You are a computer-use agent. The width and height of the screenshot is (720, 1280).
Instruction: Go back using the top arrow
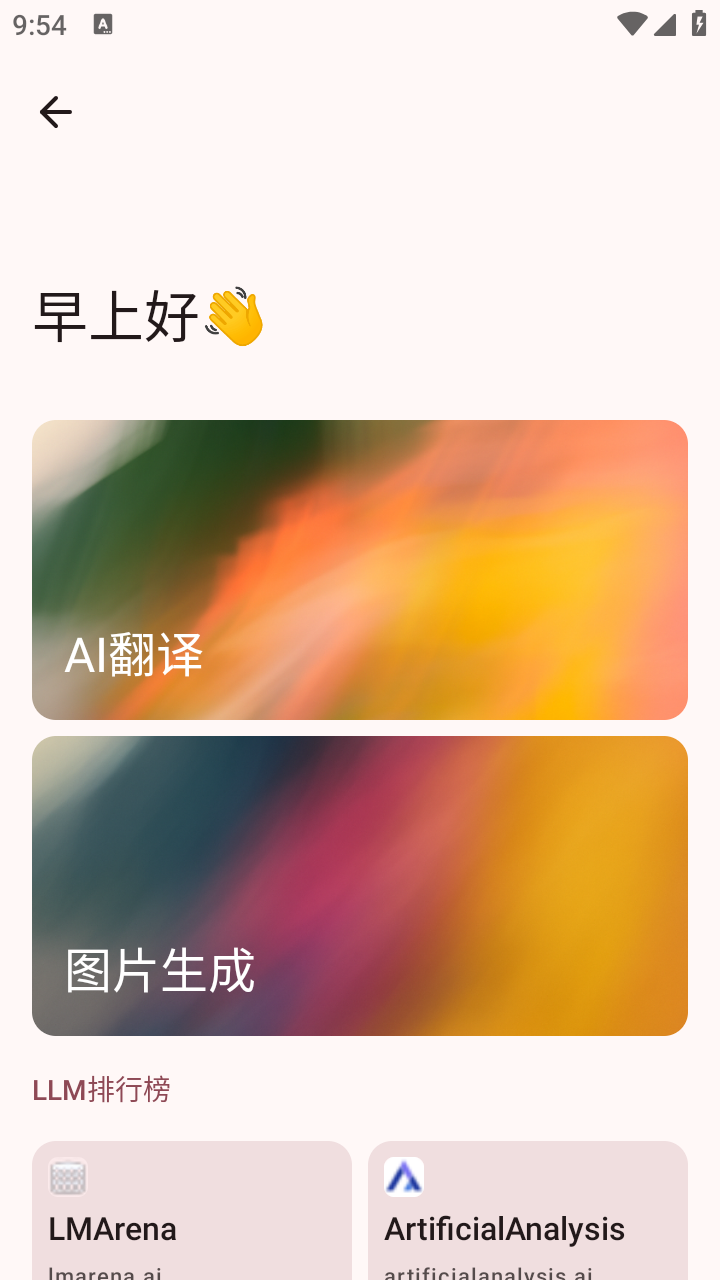[x=56, y=112]
